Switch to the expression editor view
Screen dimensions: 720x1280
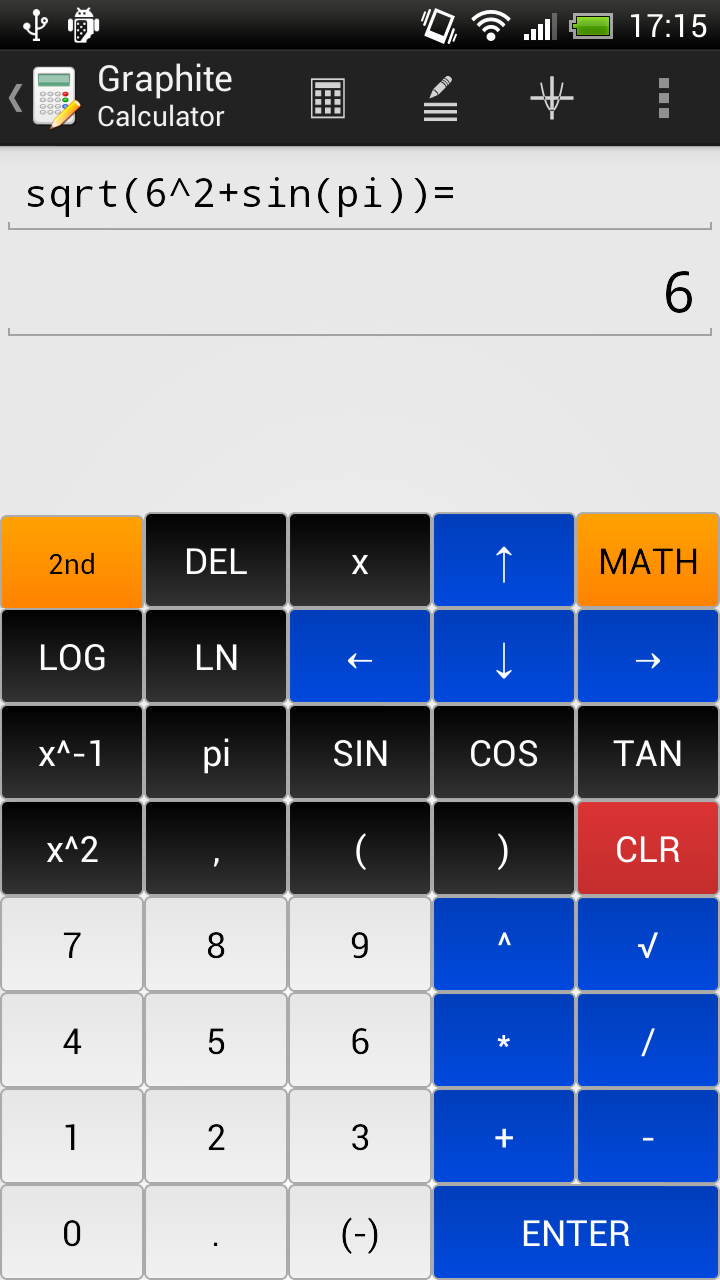pyautogui.click(x=439, y=97)
